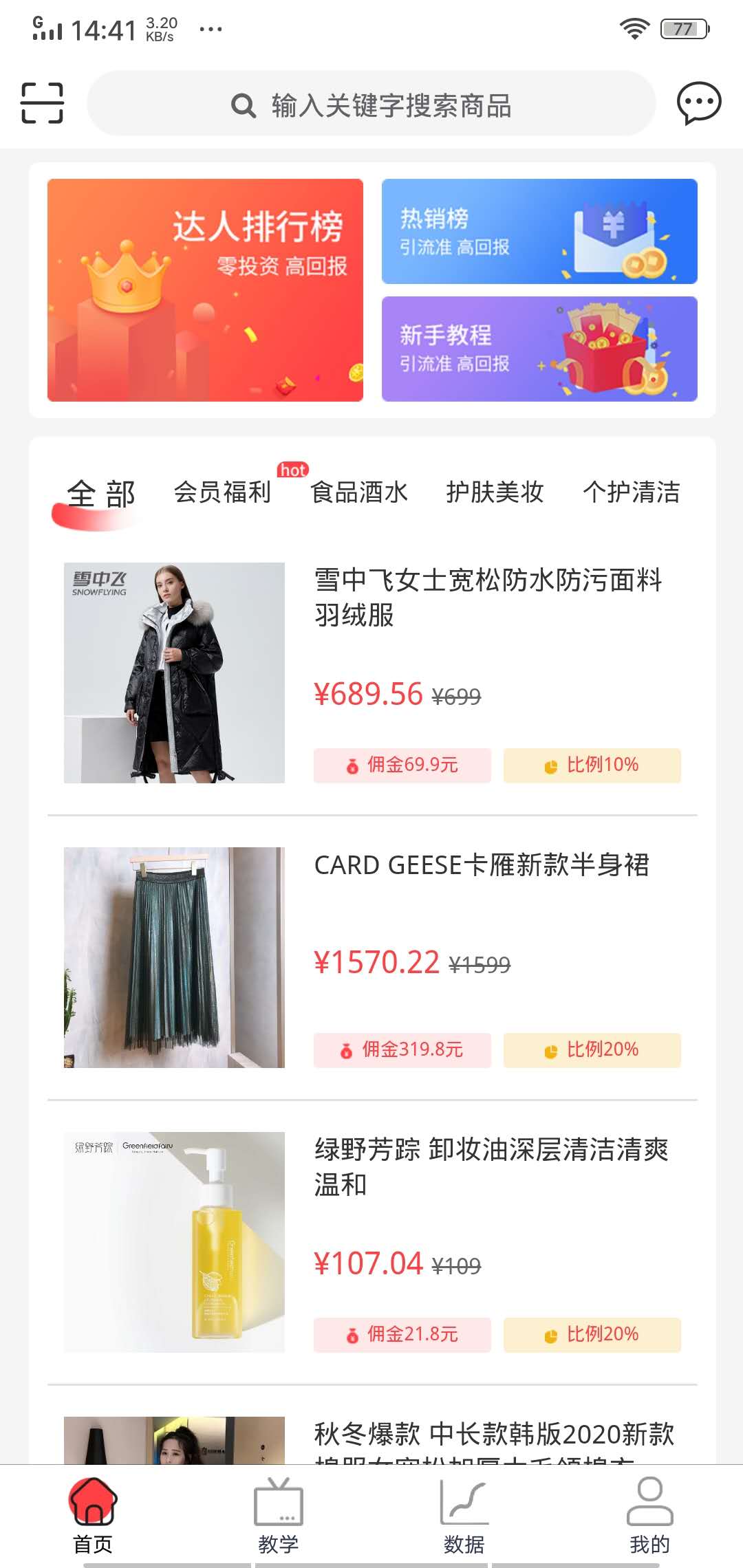This screenshot has width=743, height=1568.
Task: Open the 达人排行榜 ranking banner
Action: tap(204, 289)
